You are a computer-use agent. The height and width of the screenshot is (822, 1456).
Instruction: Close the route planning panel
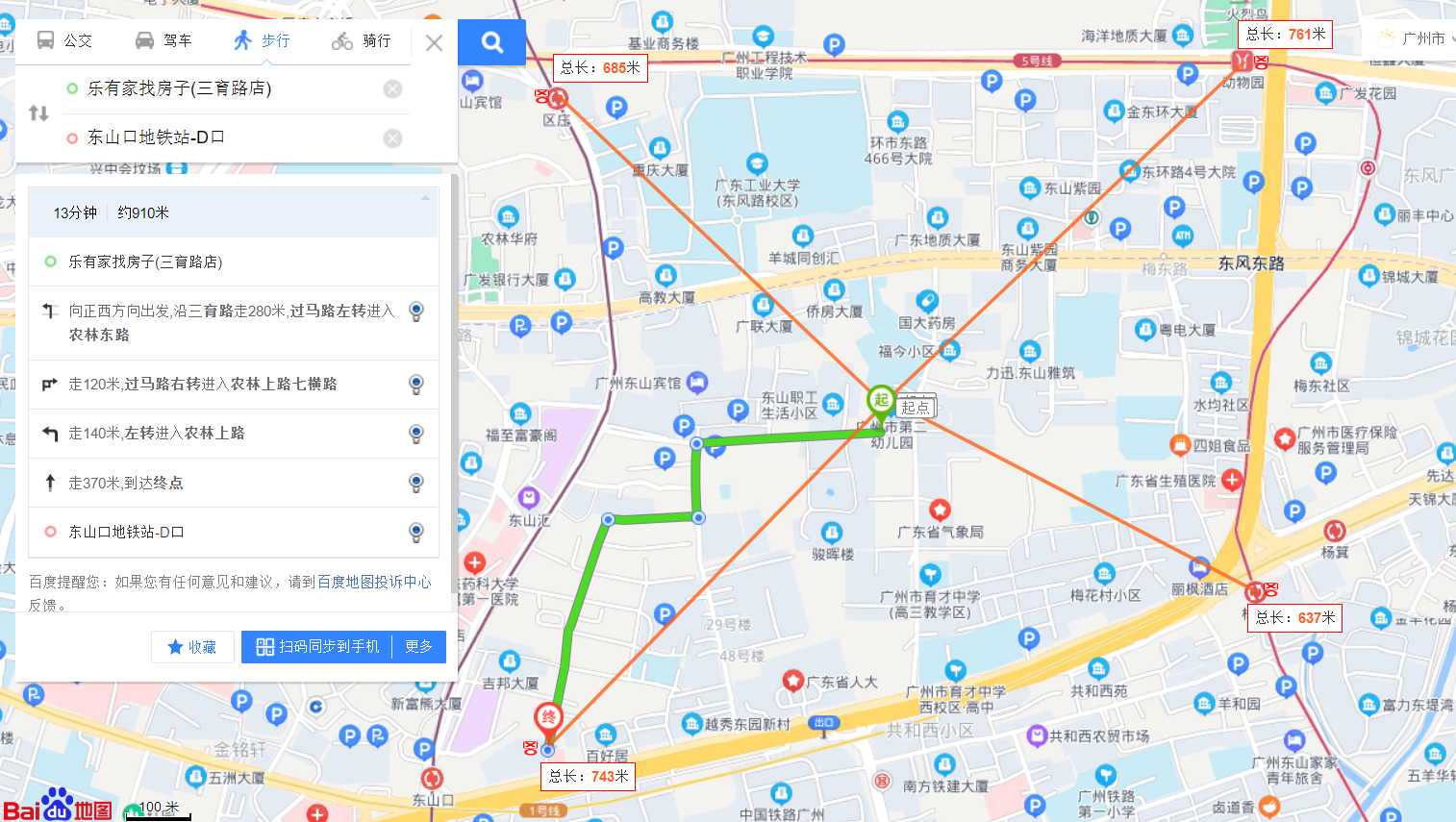pyautogui.click(x=434, y=42)
